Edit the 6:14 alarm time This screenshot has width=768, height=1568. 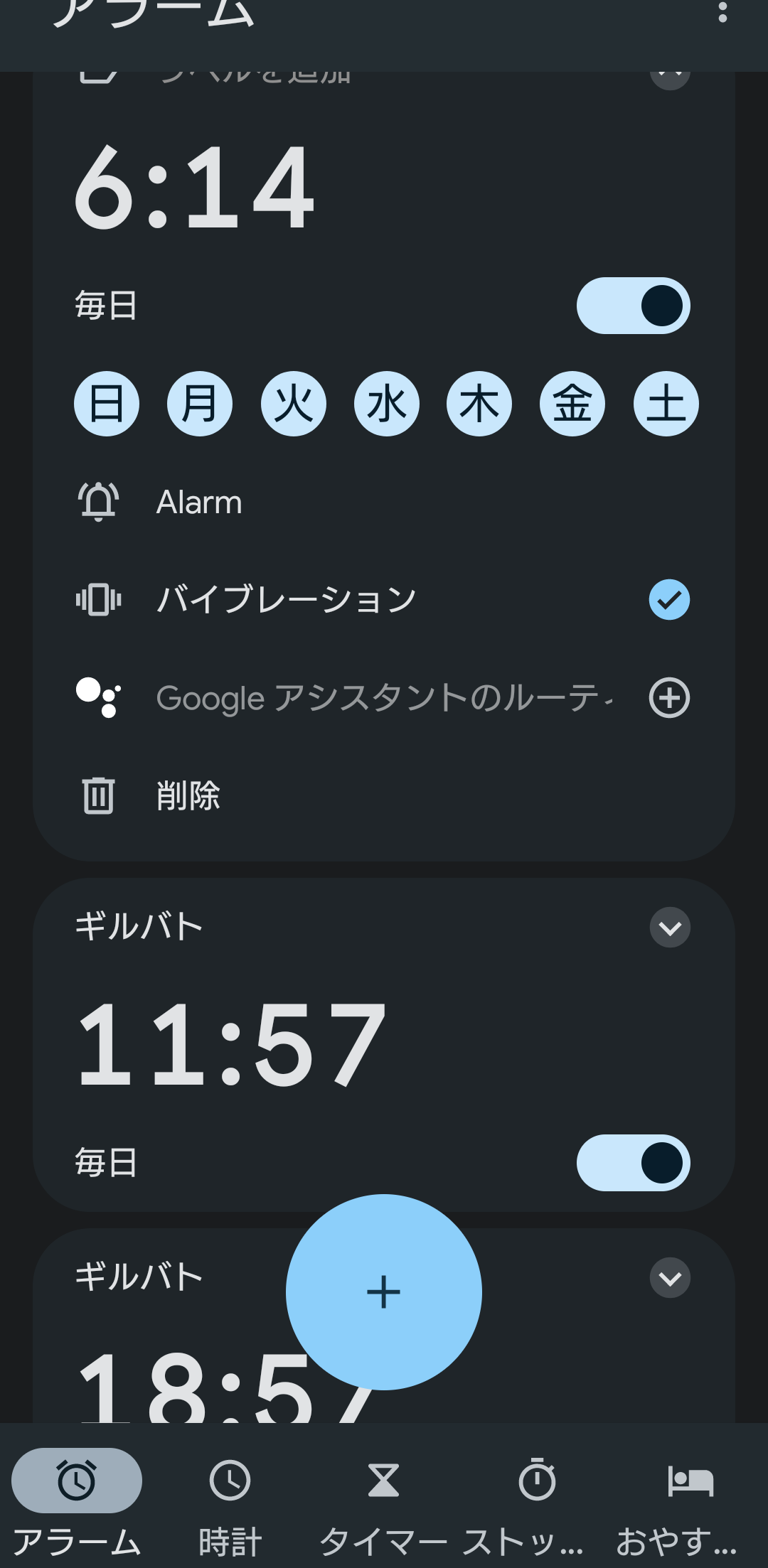pos(195,188)
